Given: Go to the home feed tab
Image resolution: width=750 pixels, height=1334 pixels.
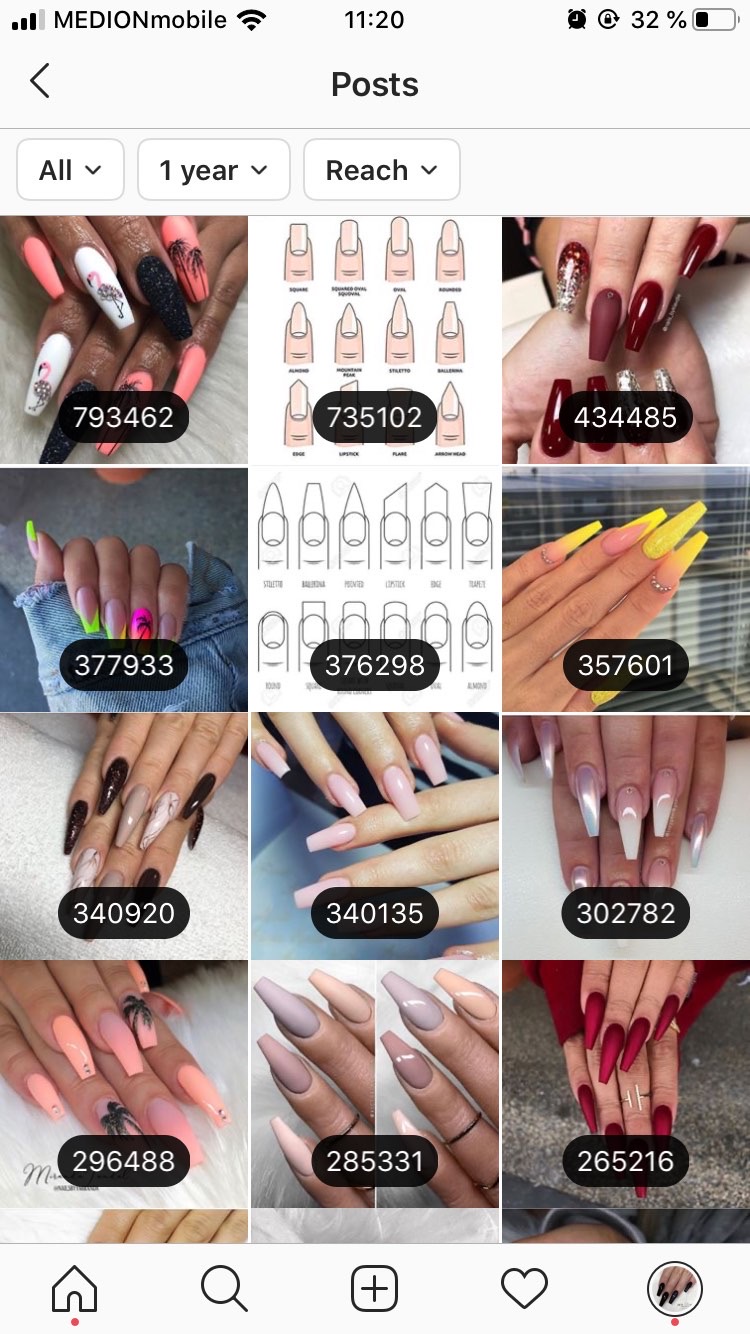Looking at the screenshot, I should (75, 1288).
